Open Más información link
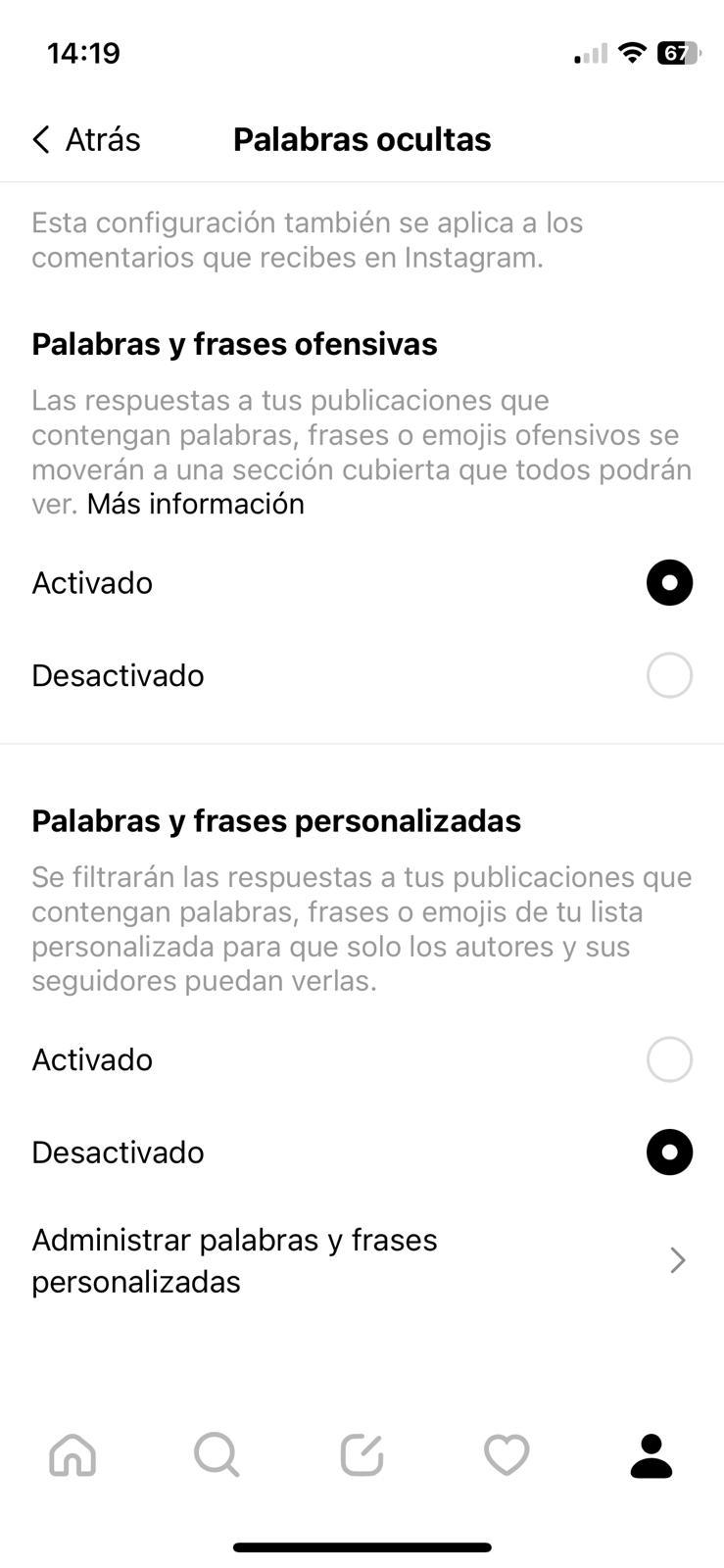Image resolution: width=724 pixels, height=1568 pixels. point(194,503)
